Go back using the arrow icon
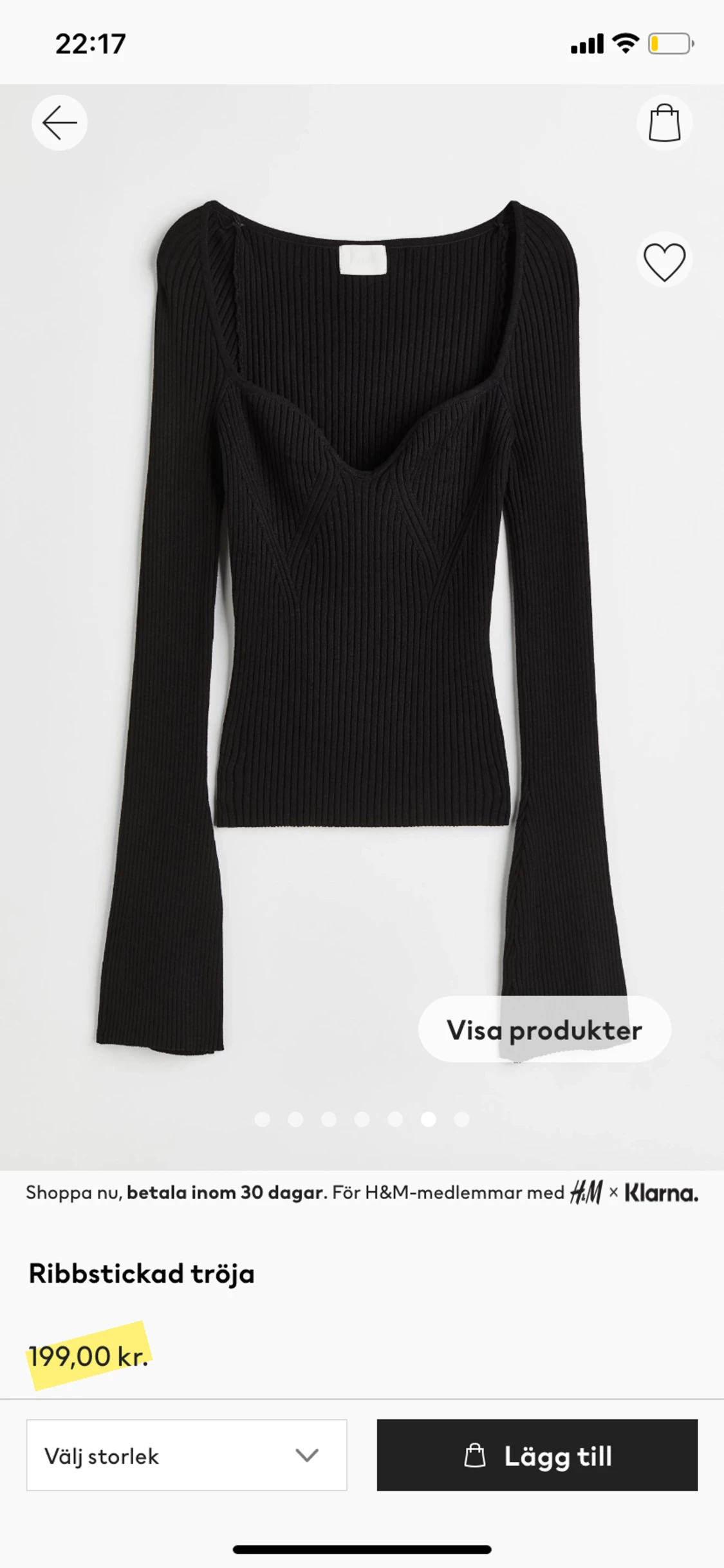The height and width of the screenshot is (1568, 724). pyautogui.click(x=59, y=122)
